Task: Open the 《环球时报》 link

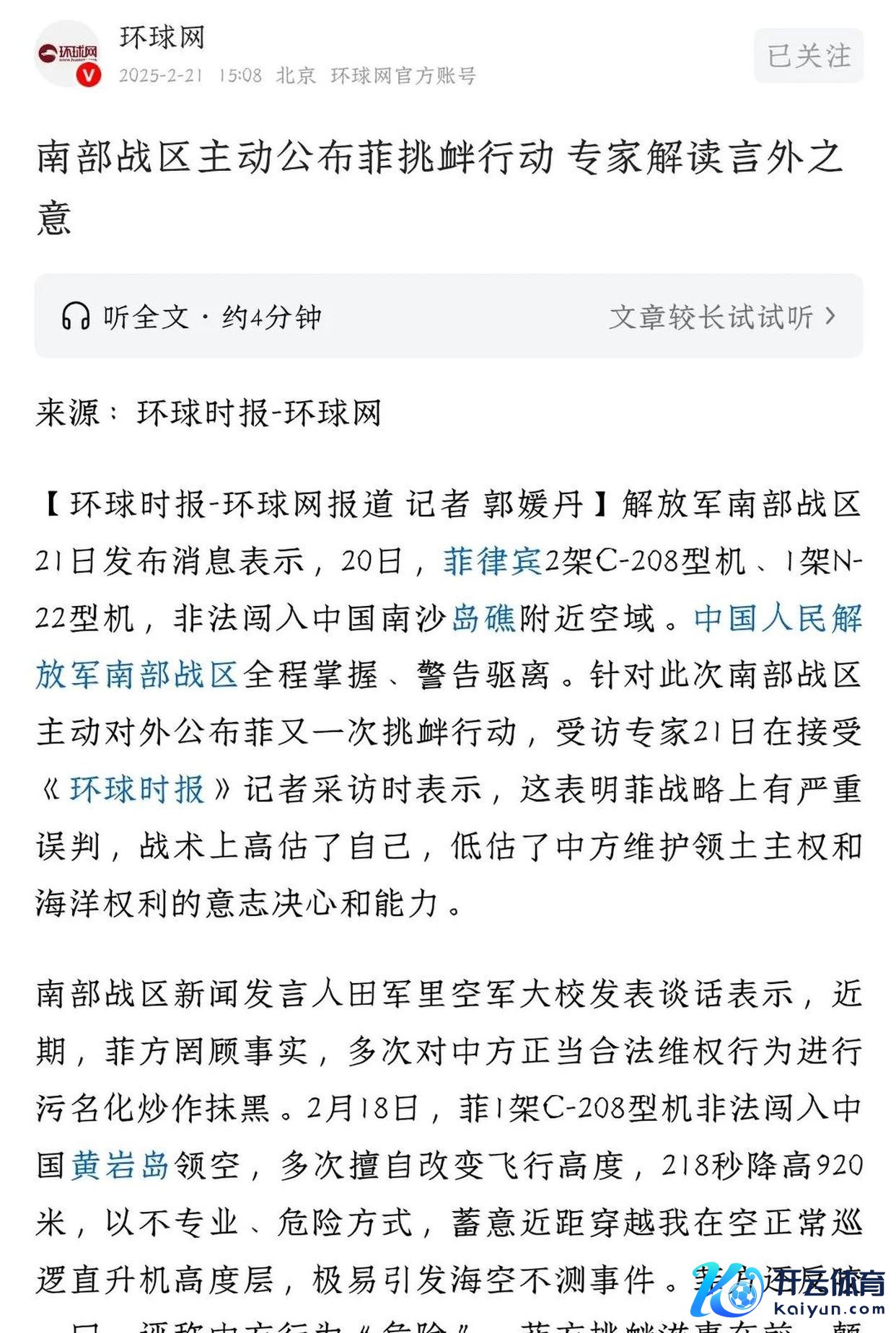Action: click(x=136, y=789)
